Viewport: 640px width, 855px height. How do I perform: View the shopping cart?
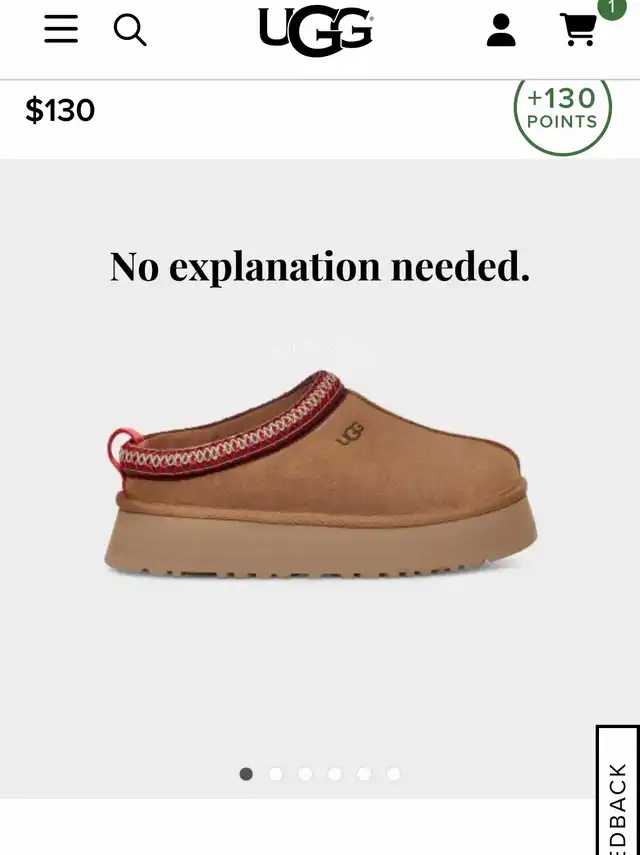(579, 30)
